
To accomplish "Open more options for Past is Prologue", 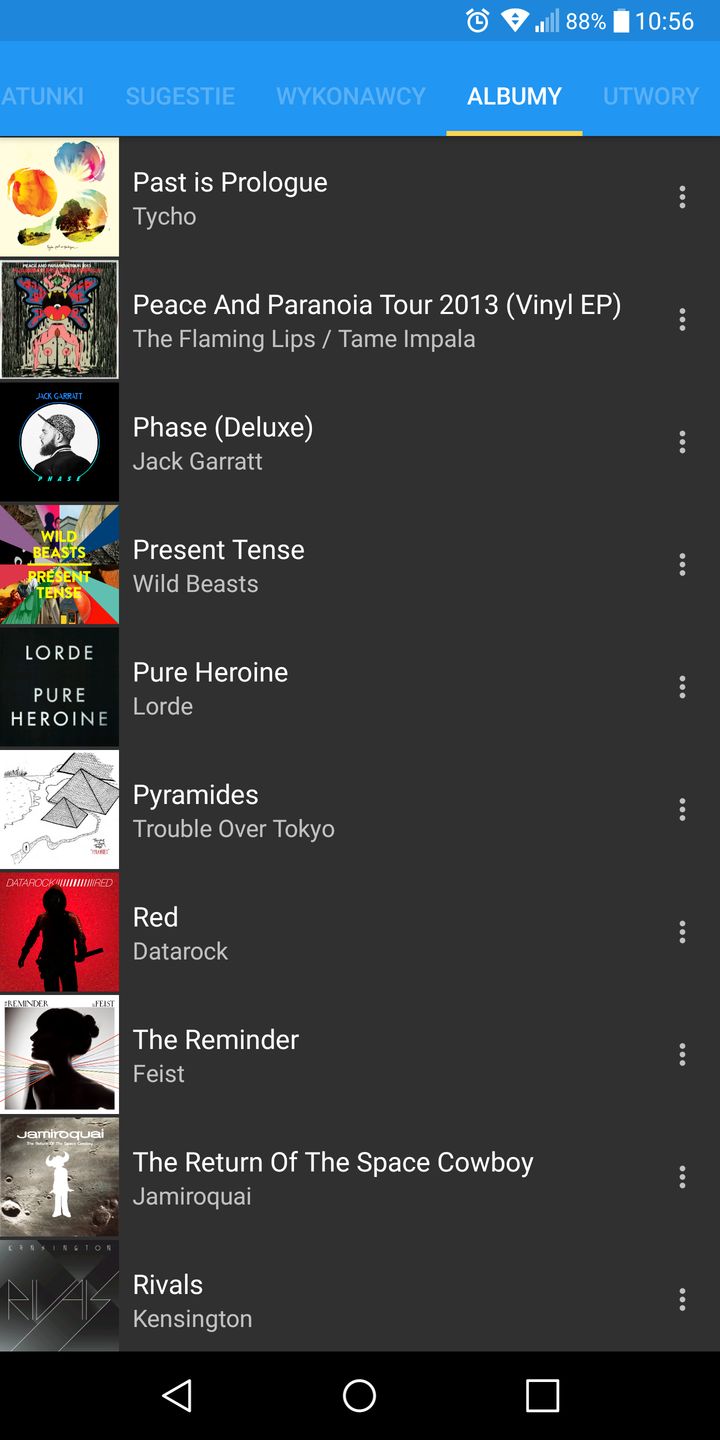I will click(x=682, y=197).
